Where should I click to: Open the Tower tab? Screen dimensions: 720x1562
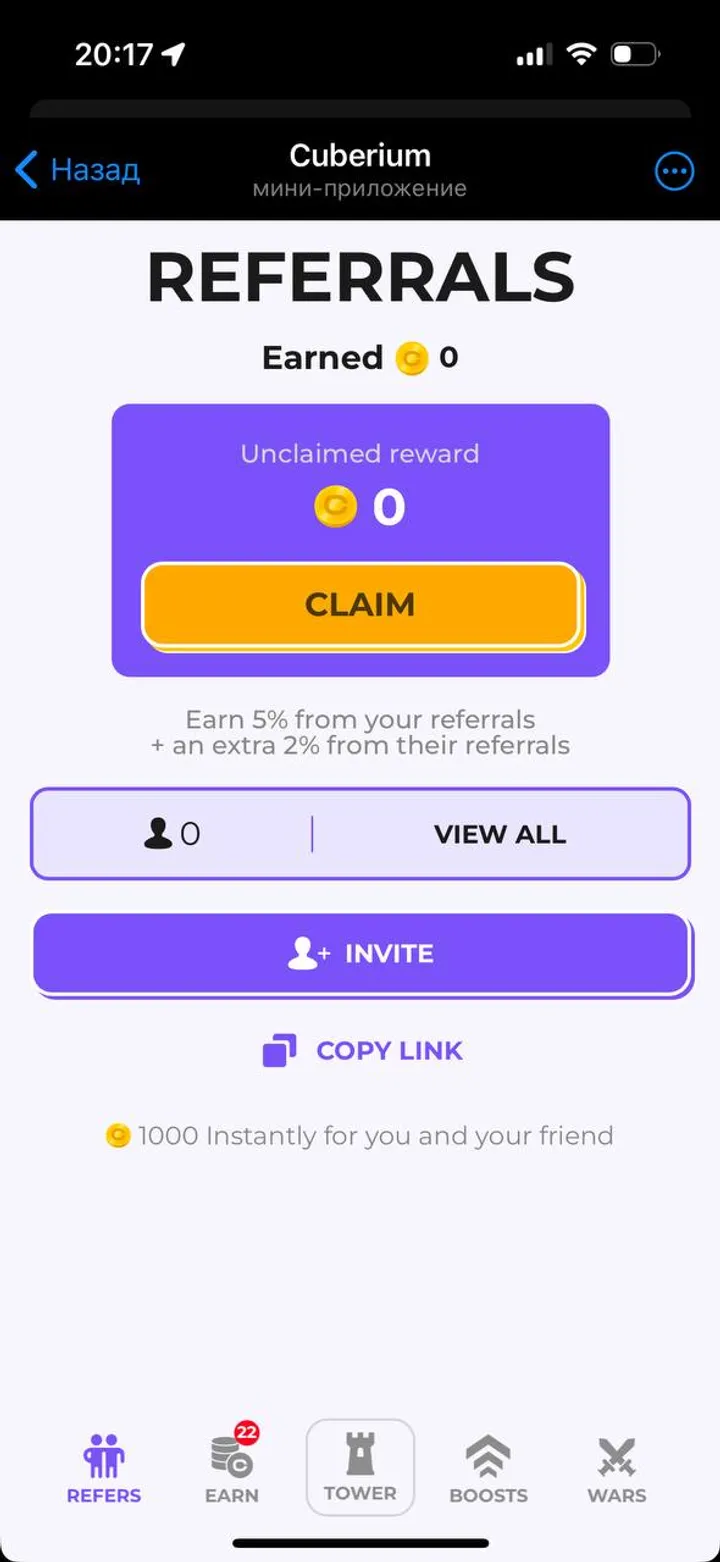[x=360, y=1466]
